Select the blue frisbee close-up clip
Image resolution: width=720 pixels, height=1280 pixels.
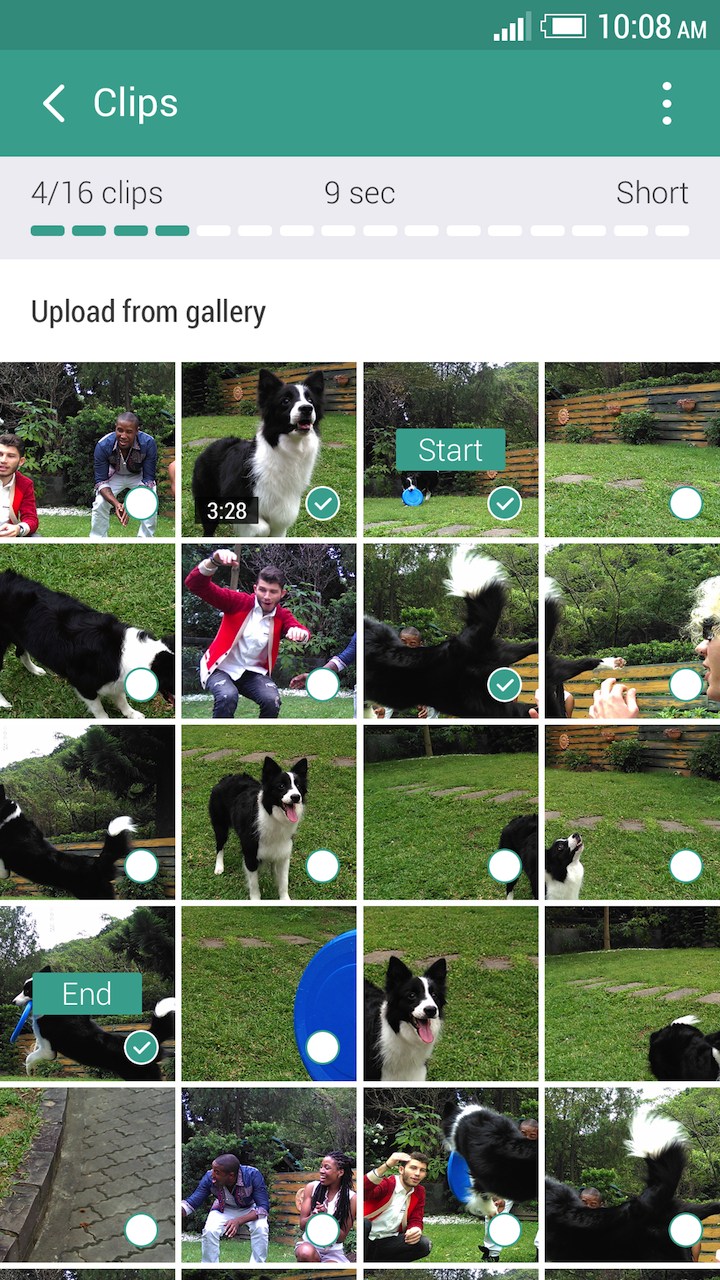point(323,1047)
